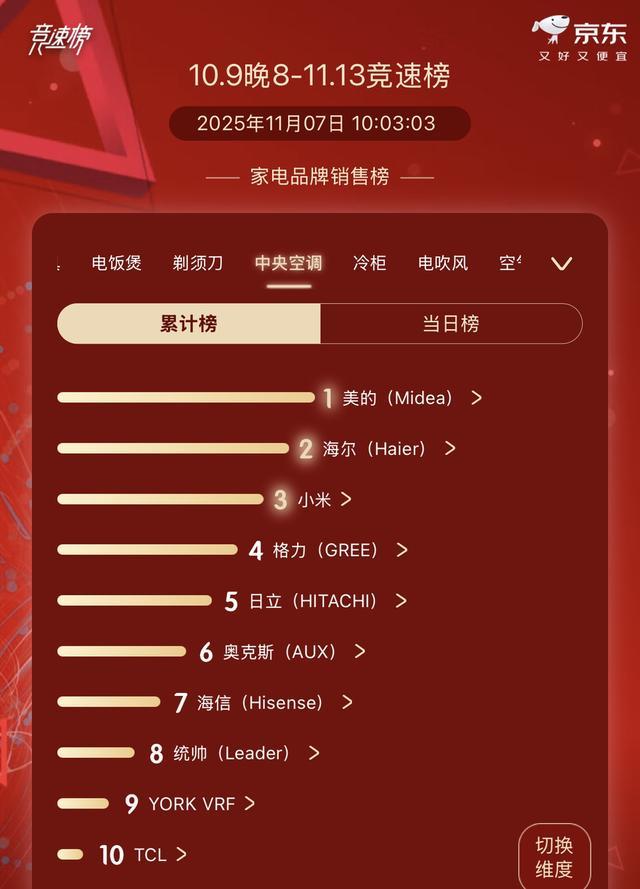Screen dimensions: 640x889
Task: Select the 中央空调 category tab
Action: 288,264
